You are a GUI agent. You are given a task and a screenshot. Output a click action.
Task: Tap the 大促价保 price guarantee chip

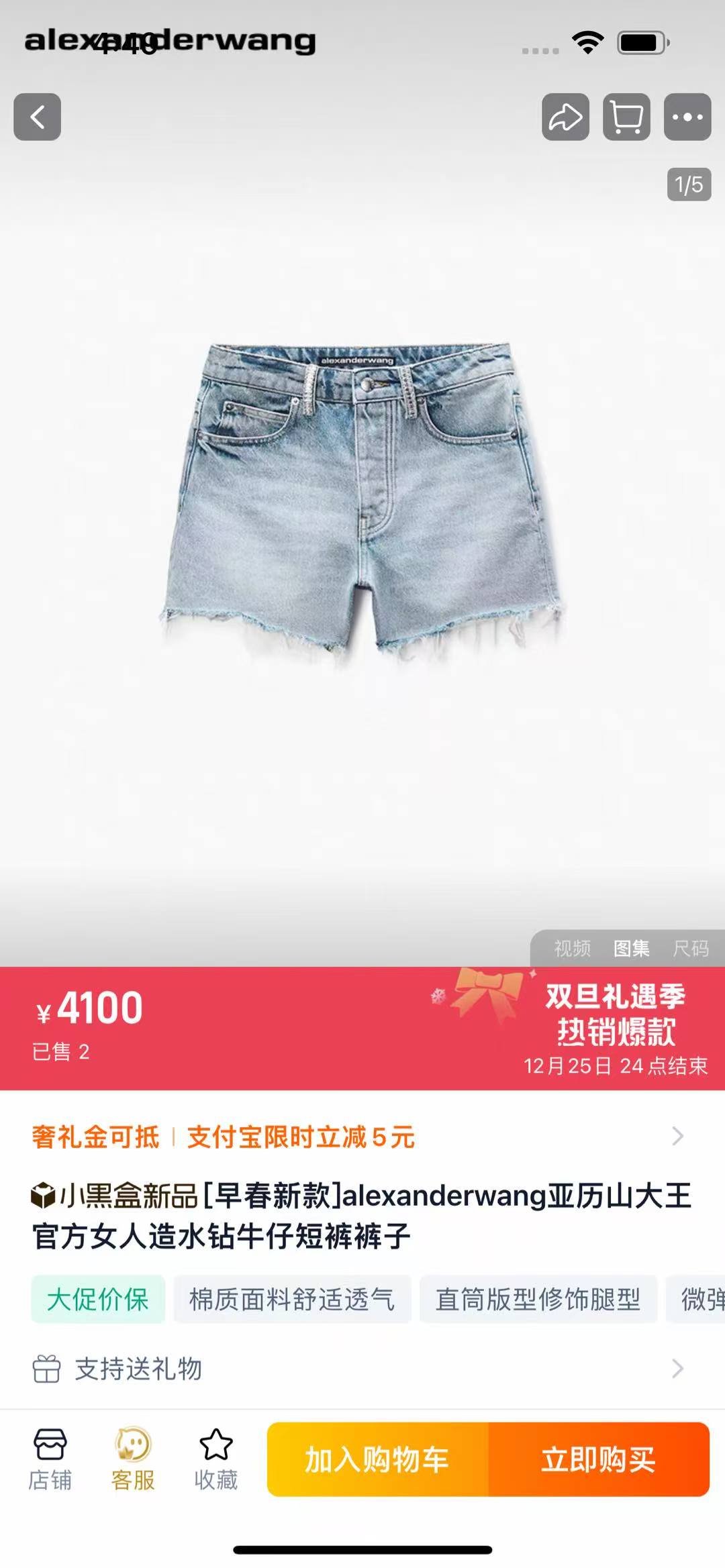click(x=98, y=1299)
